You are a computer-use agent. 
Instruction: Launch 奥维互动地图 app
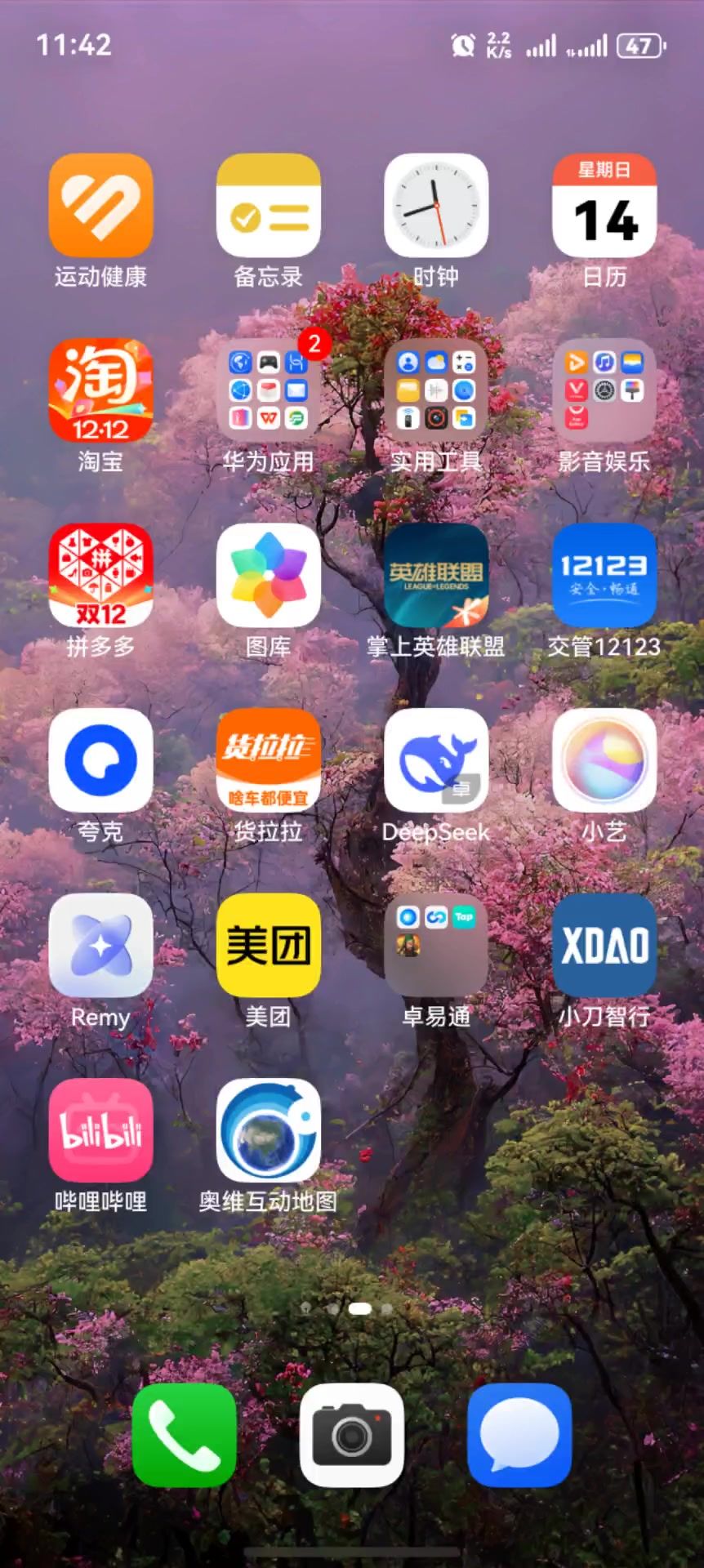268,1130
